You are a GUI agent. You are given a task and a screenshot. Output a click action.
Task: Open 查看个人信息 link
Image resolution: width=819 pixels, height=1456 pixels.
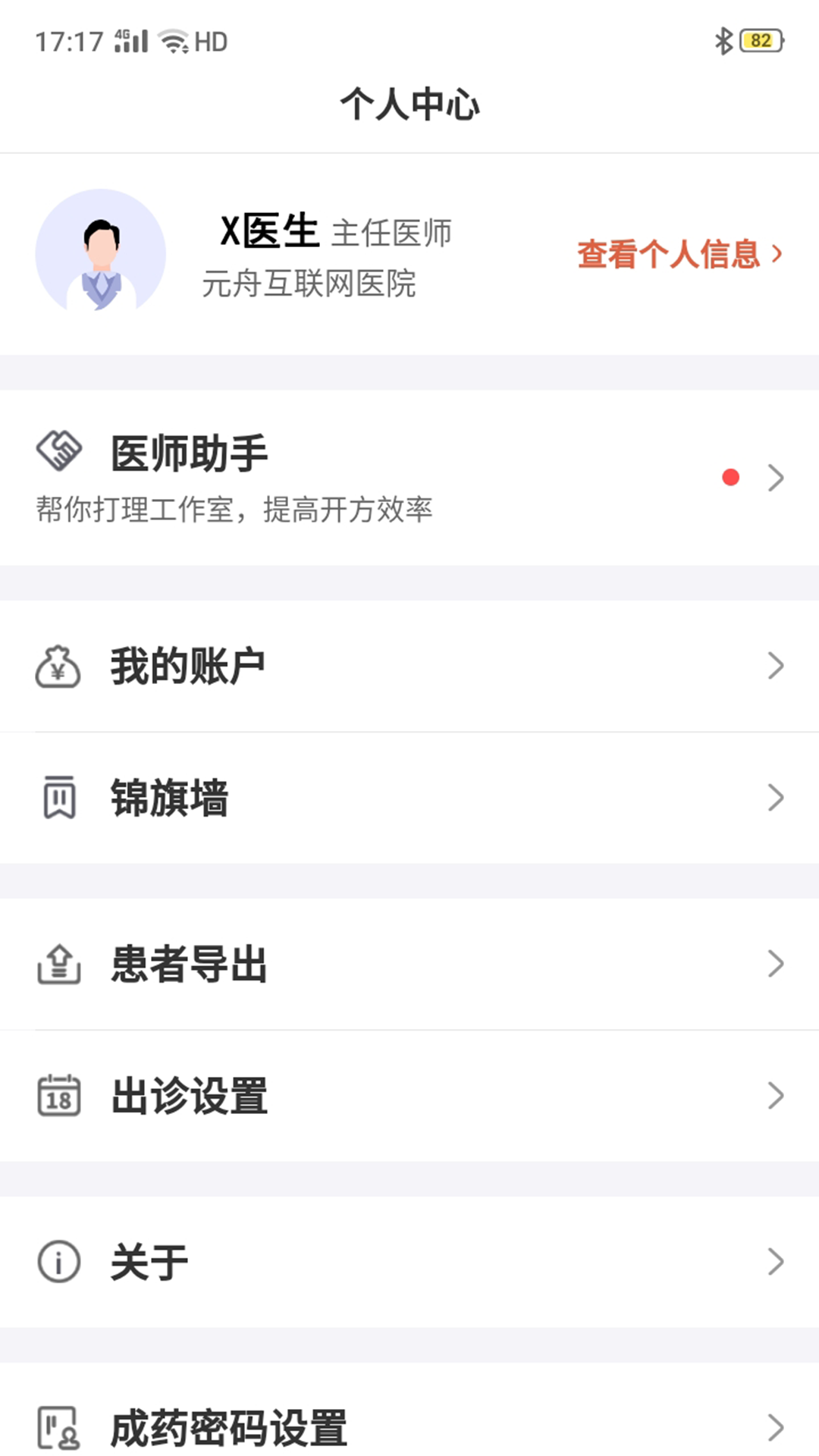(678, 254)
